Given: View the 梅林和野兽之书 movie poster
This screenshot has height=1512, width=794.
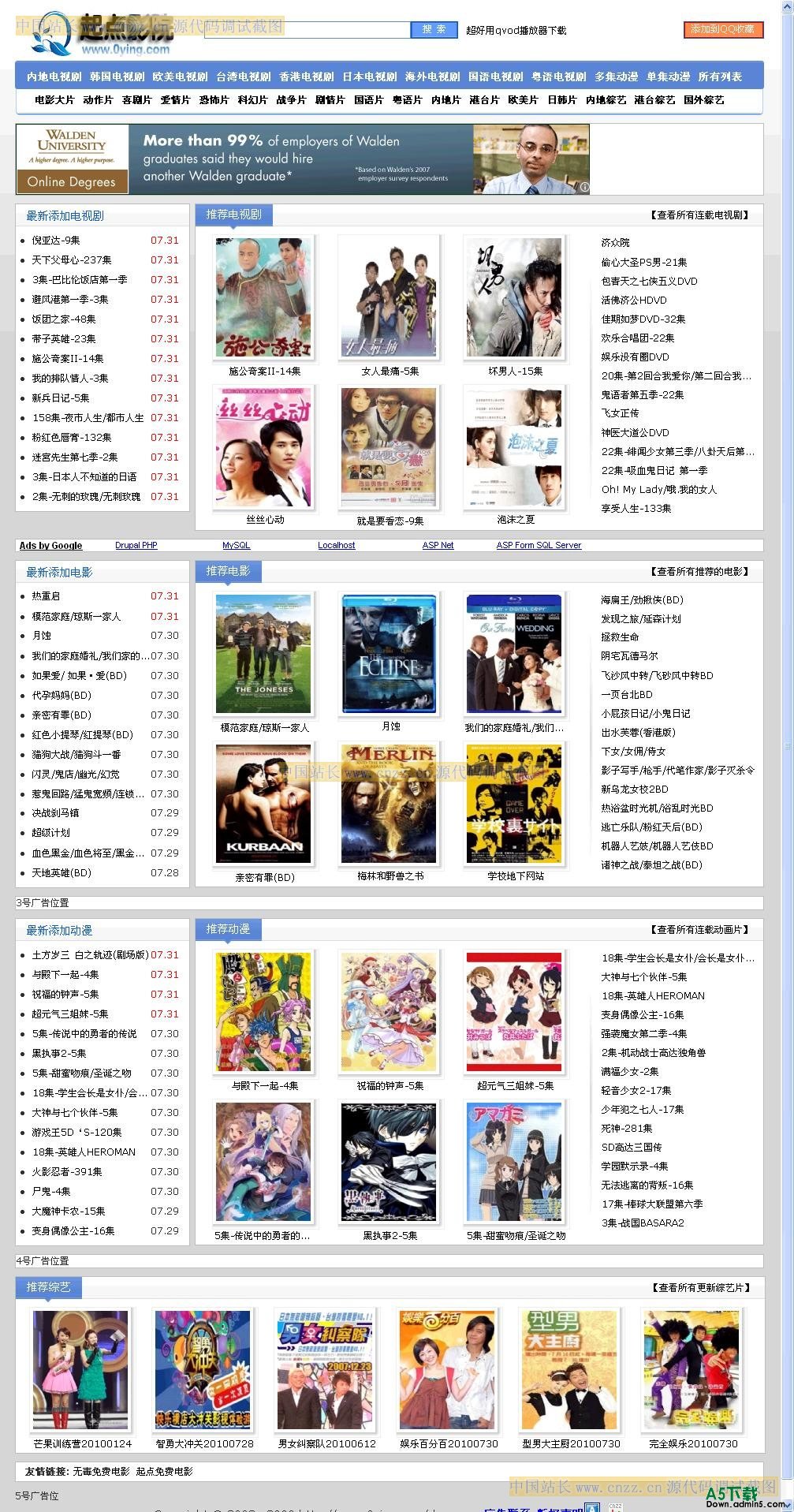Looking at the screenshot, I should click(390, 804).
